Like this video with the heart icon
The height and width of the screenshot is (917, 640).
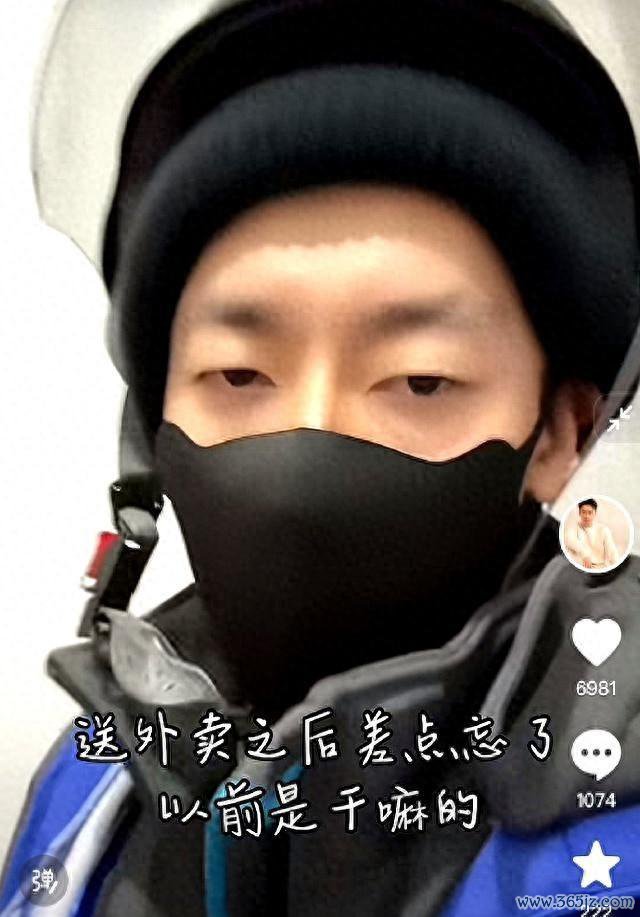(596, 642)
